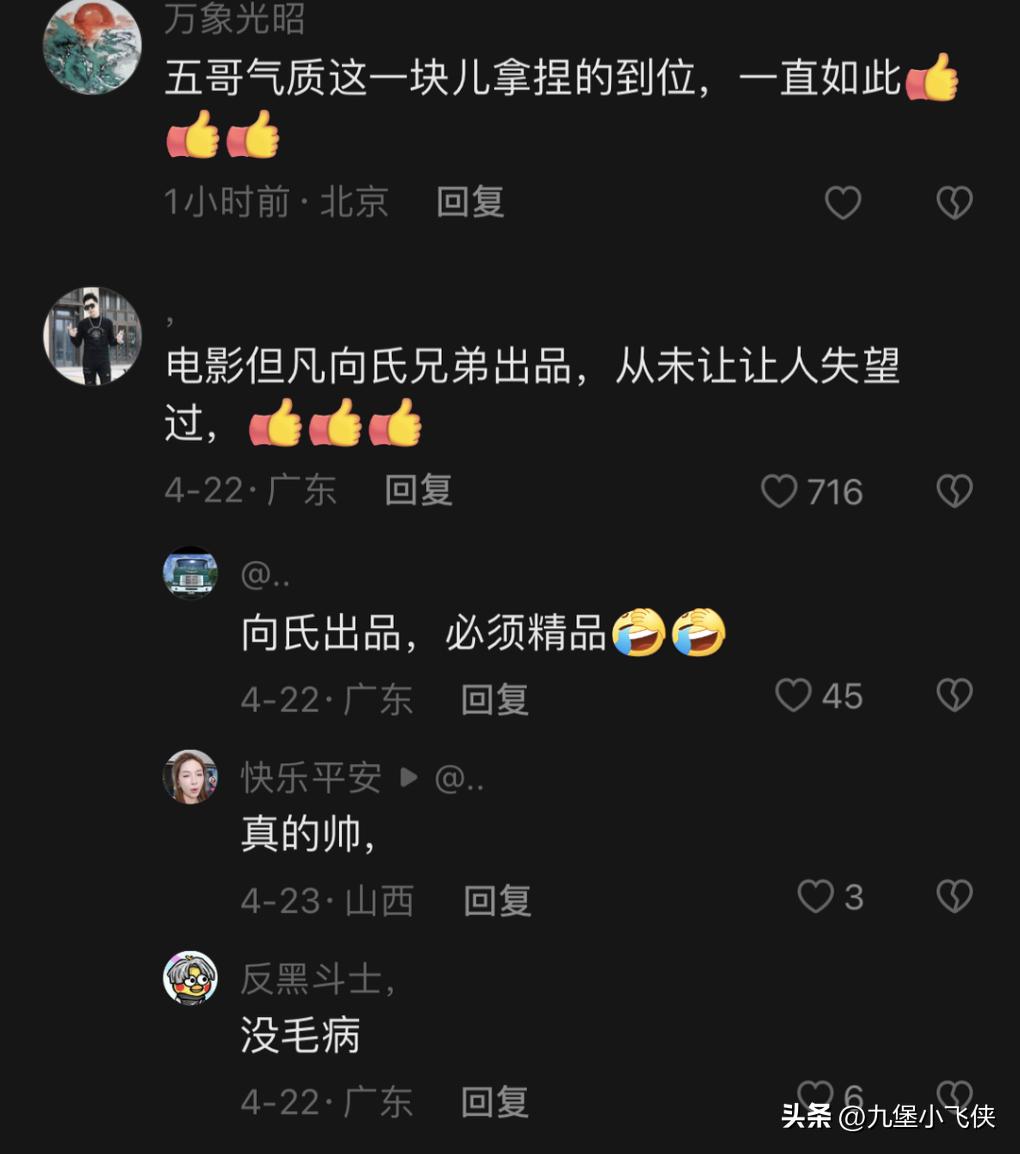This screenshot has width=1020, height=1154.
Task: Tap 回复 under the 向氏兄弟 comment
Action: 417,490
